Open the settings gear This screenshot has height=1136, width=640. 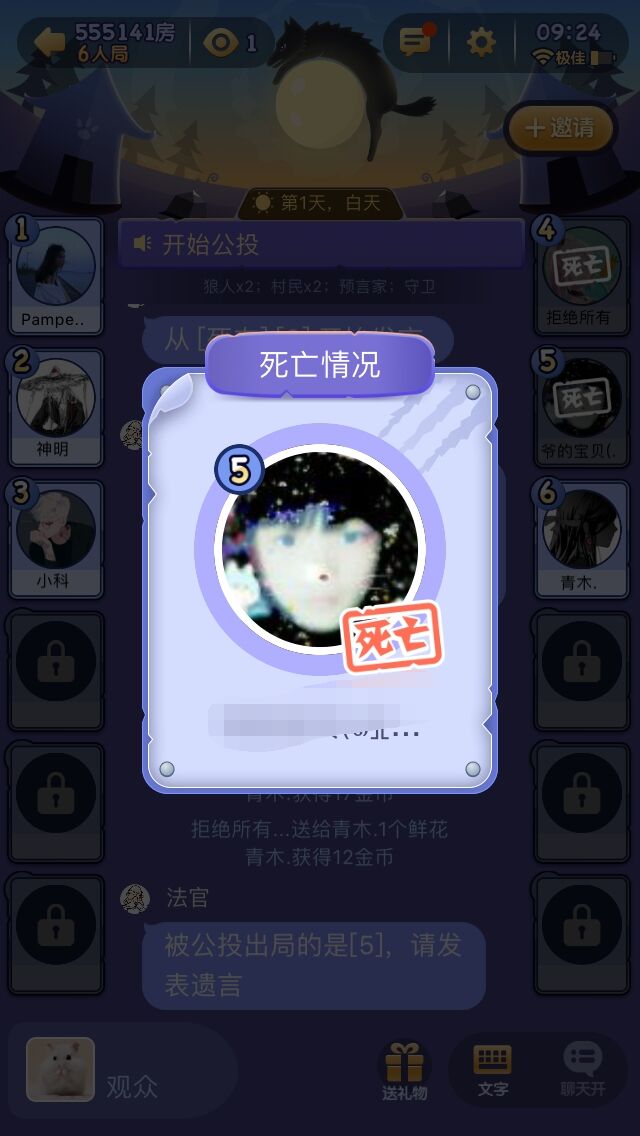[482, 42]
